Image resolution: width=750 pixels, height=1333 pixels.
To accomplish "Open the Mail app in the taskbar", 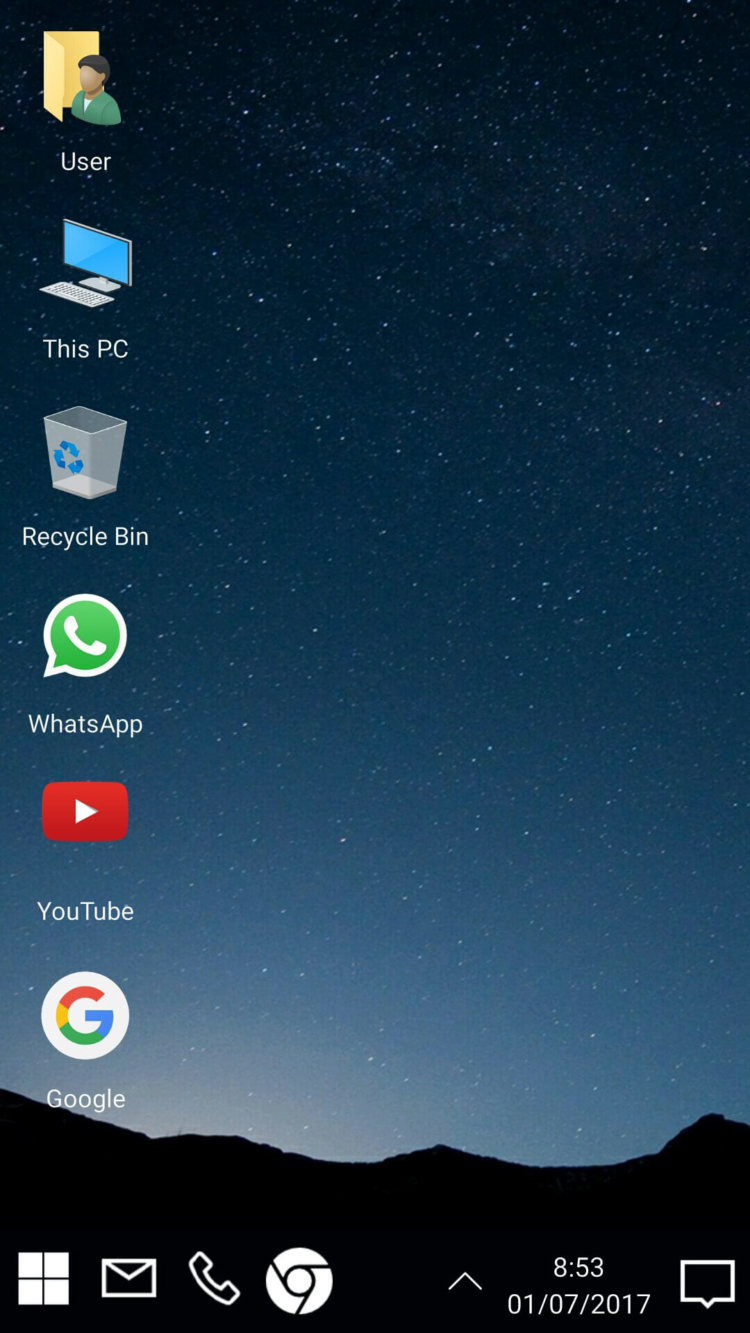I will pos(128,1280).
